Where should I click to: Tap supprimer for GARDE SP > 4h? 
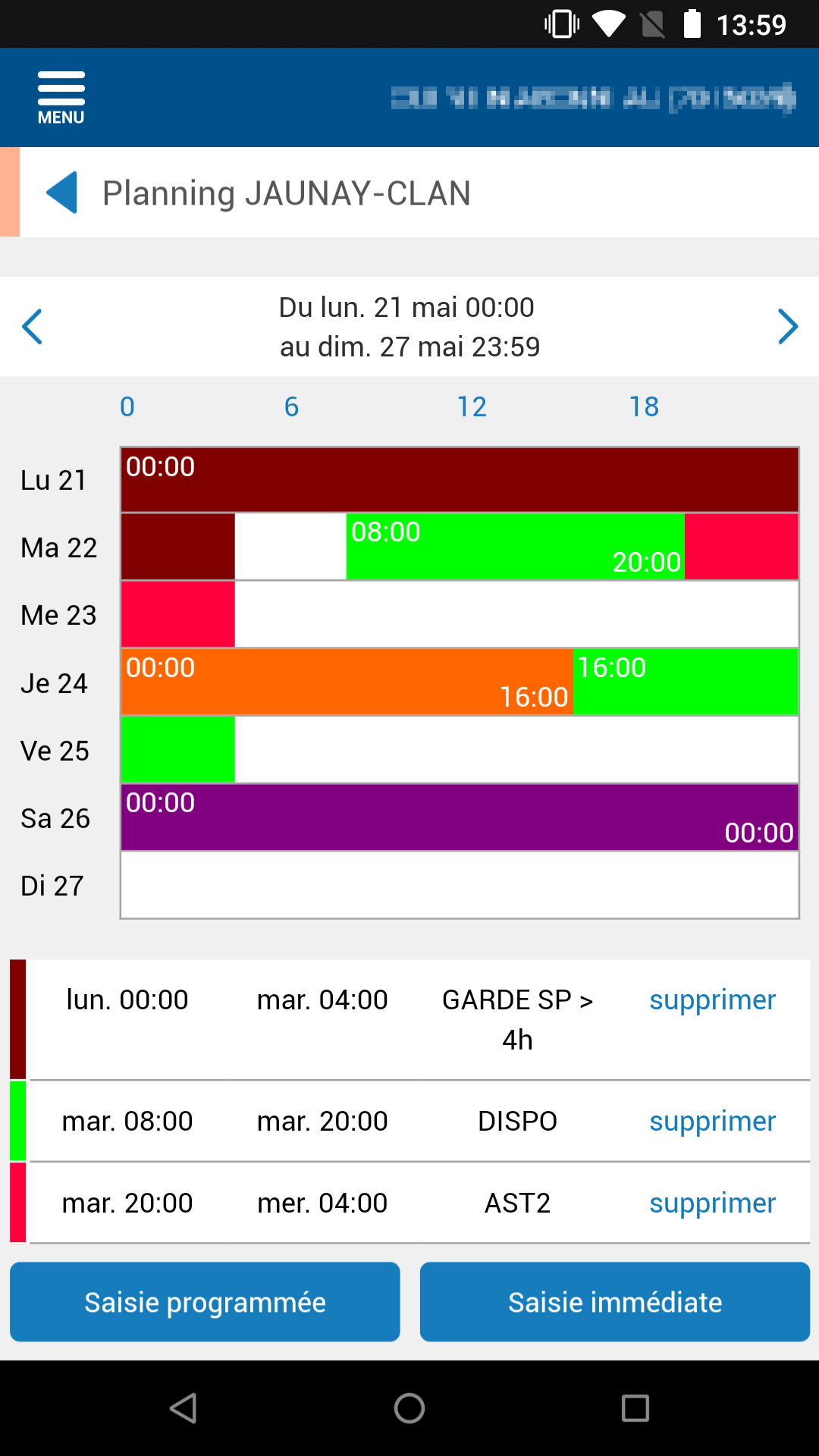712,999
